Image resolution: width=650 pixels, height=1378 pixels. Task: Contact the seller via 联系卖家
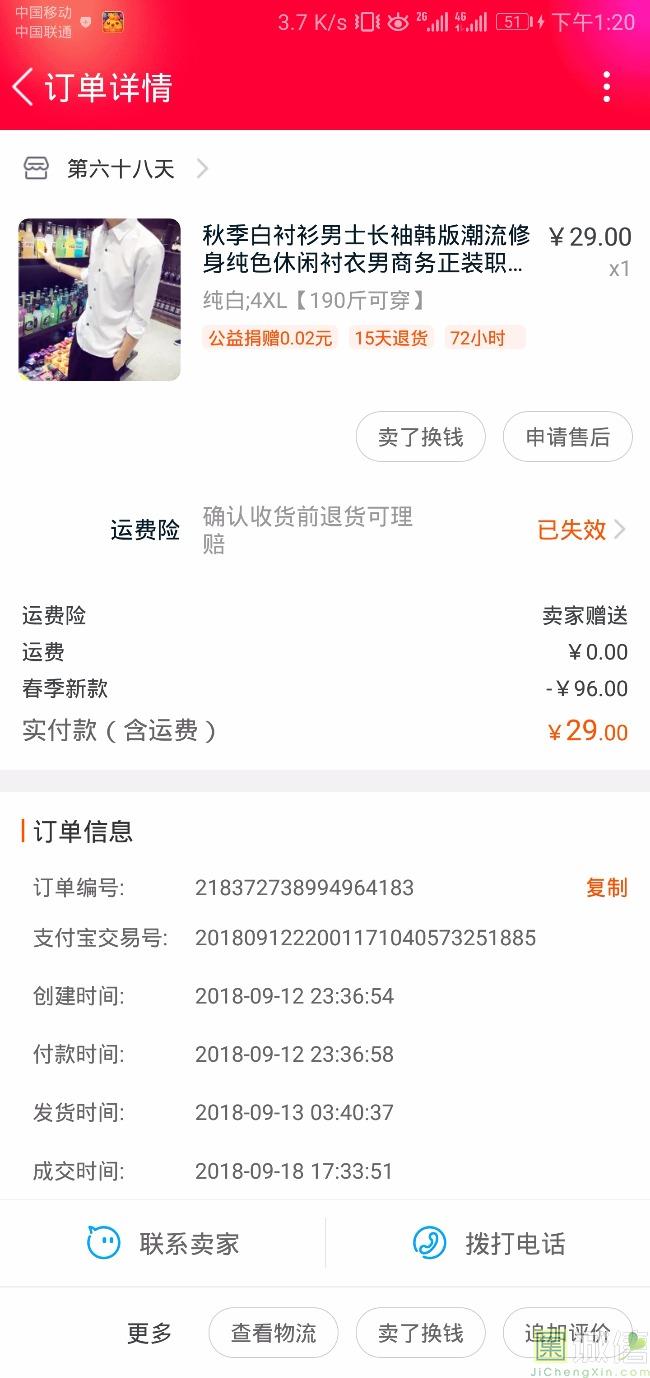coord(163,1243)
